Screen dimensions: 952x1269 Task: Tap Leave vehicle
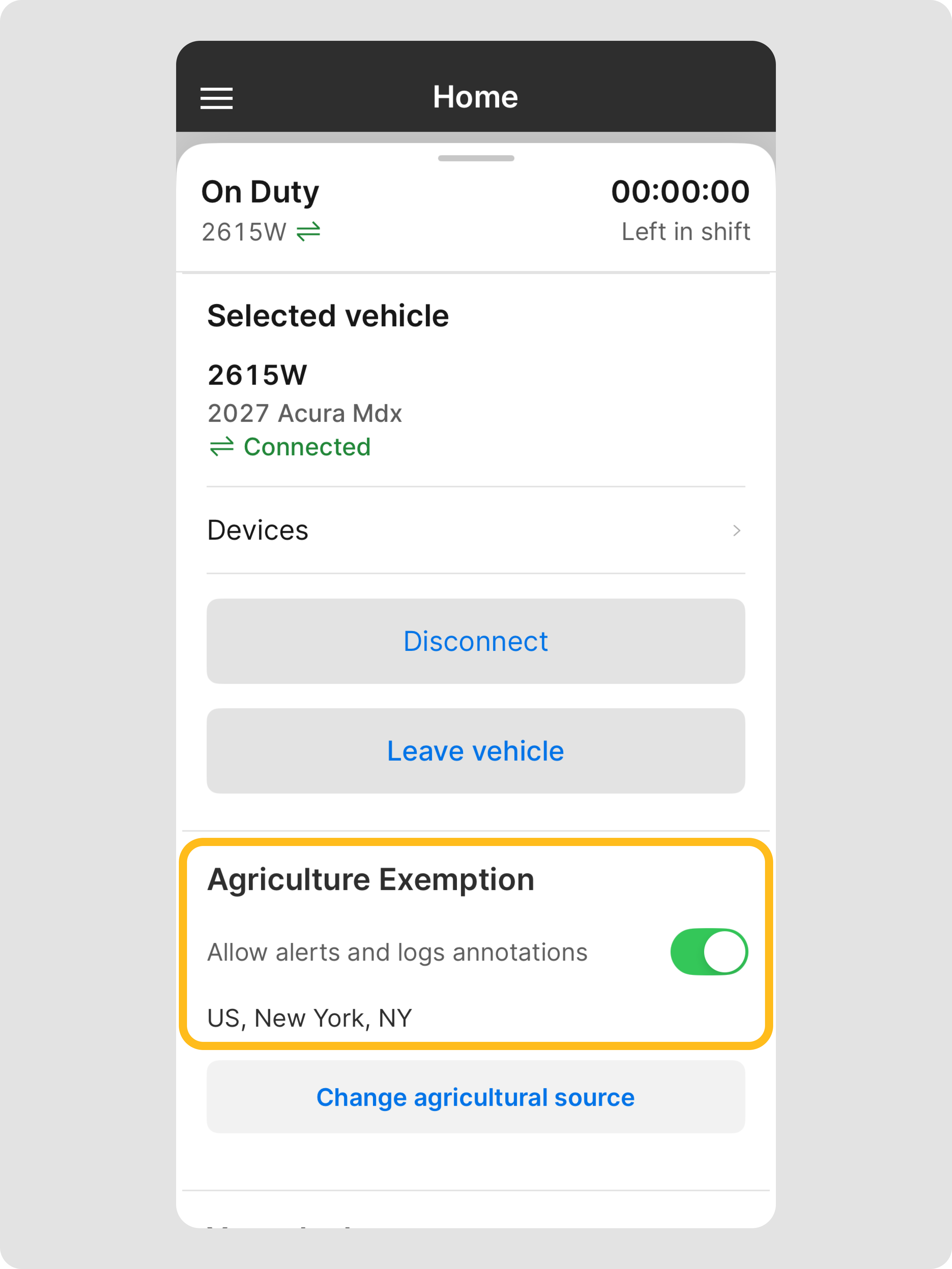[475, 750]
